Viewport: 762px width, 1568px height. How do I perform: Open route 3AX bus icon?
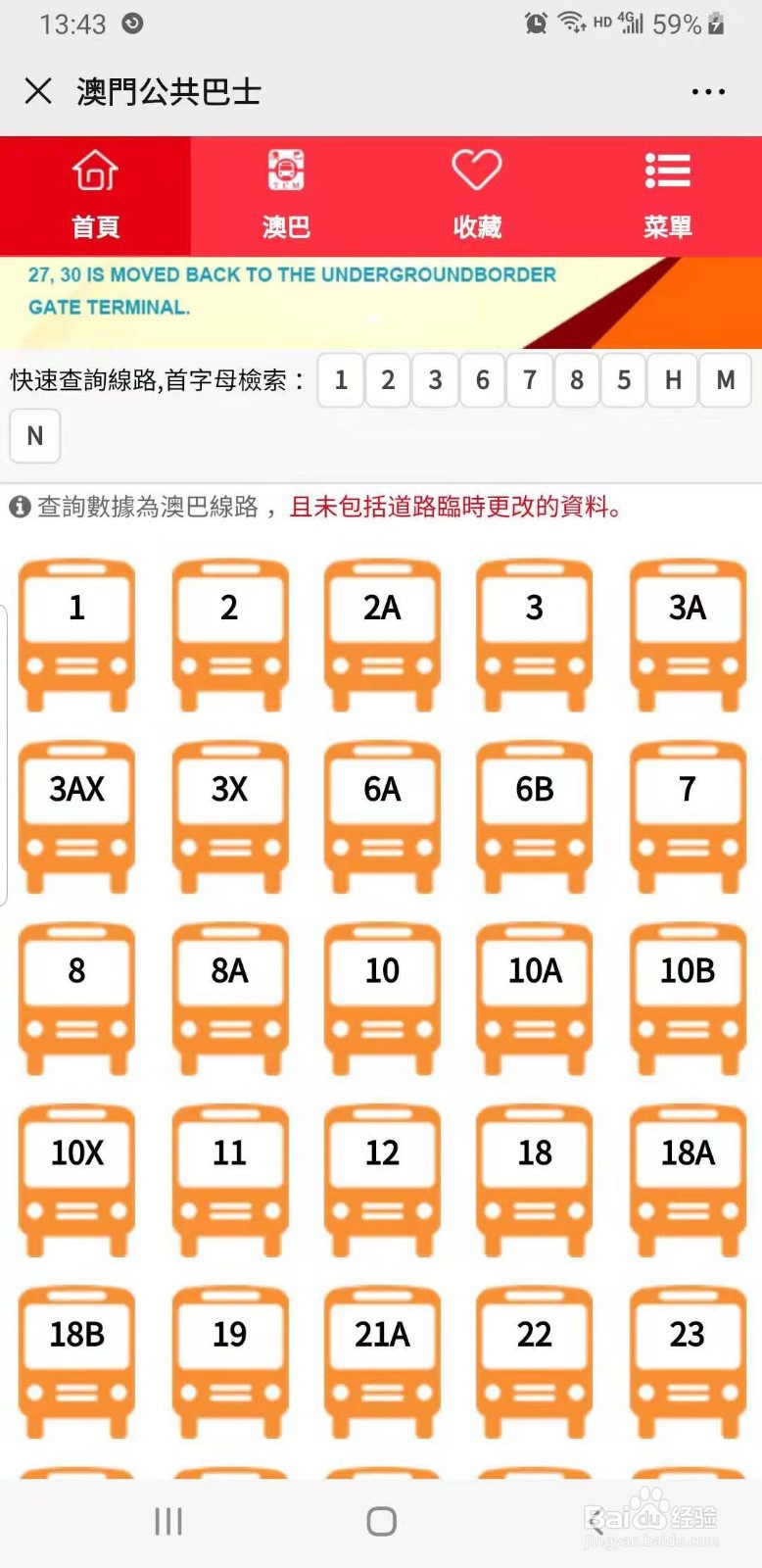click(x=76, y=813)
